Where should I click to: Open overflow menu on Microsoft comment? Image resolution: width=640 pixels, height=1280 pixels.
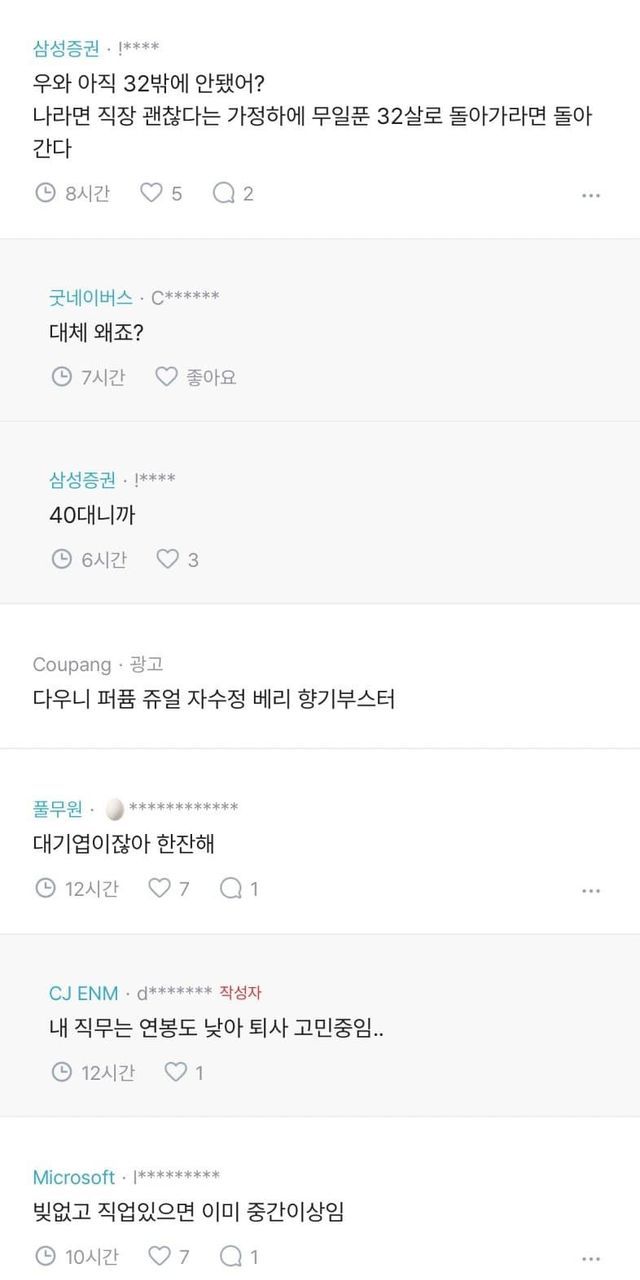(x=591, y=1257)
